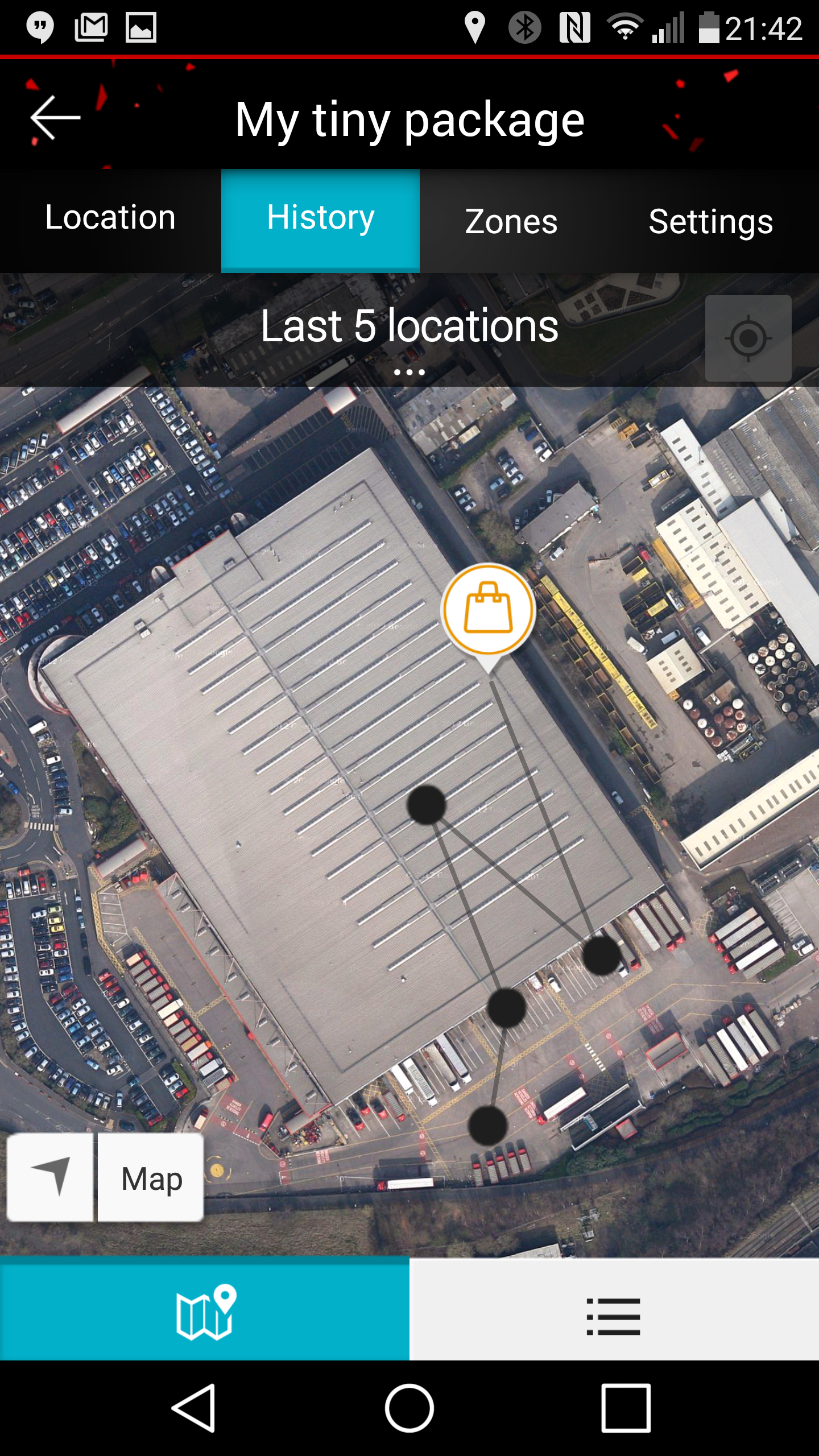Open recent apps from the navigation bar
The width and height of the screenshot is (819, 1456).
pyautogui.click(x=626, y=1408)
